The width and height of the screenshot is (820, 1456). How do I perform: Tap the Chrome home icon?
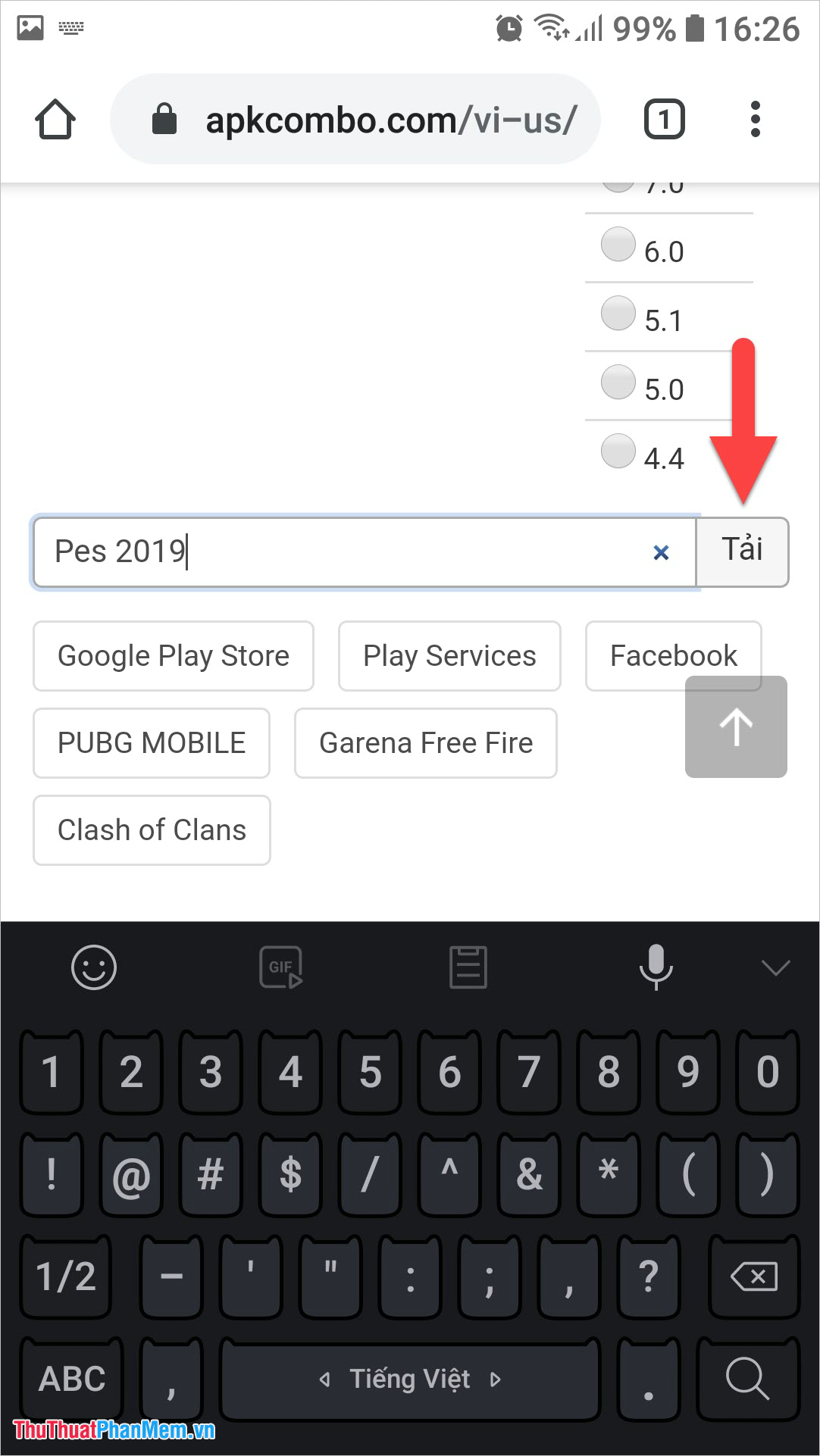(x=56, y=119)
